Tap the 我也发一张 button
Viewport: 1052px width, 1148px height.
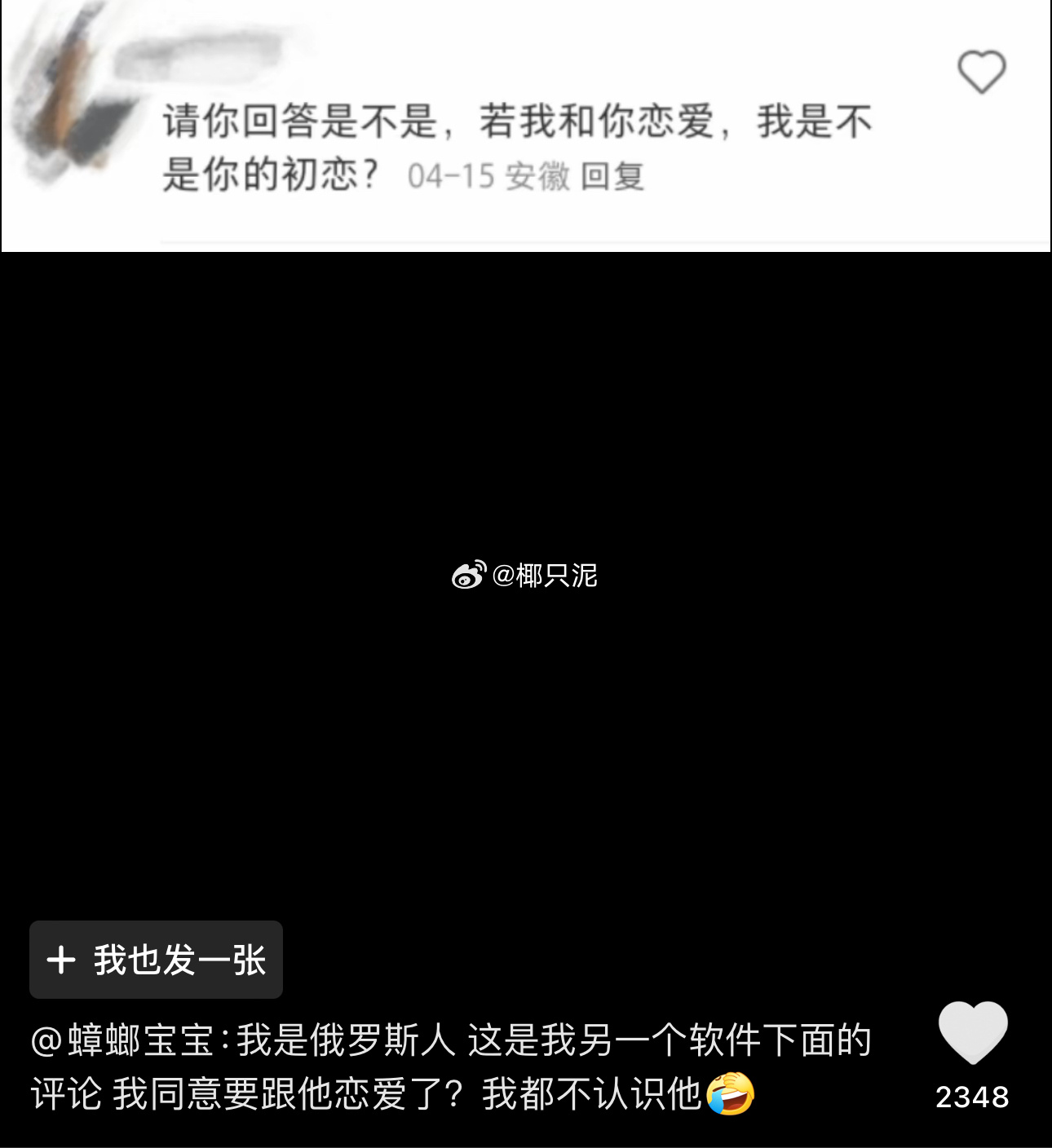point(156,960)
